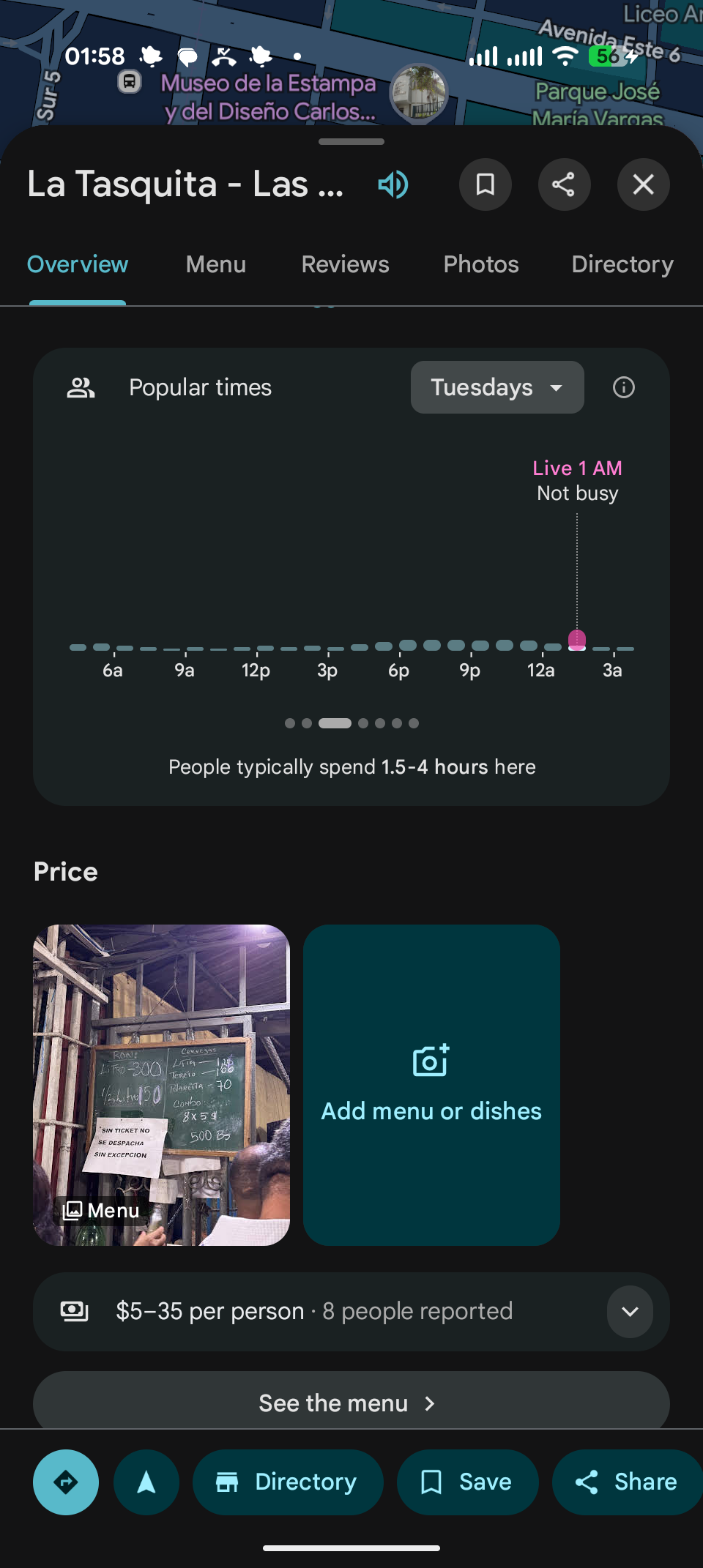Start navigation with the arrow button
The width and height of the screenshot is (703, 1568).
click(146, 1482)
